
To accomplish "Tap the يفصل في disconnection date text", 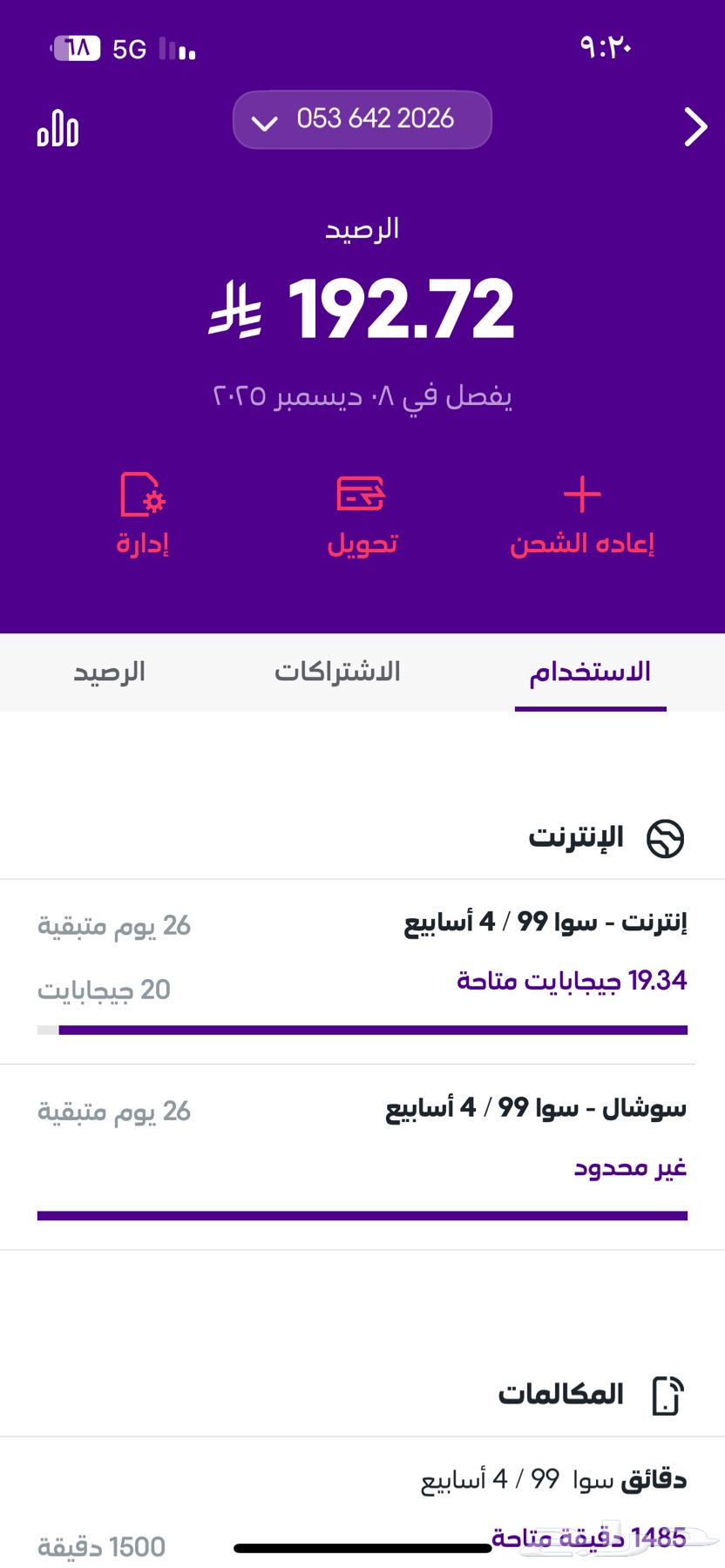I will pos(362,396).
